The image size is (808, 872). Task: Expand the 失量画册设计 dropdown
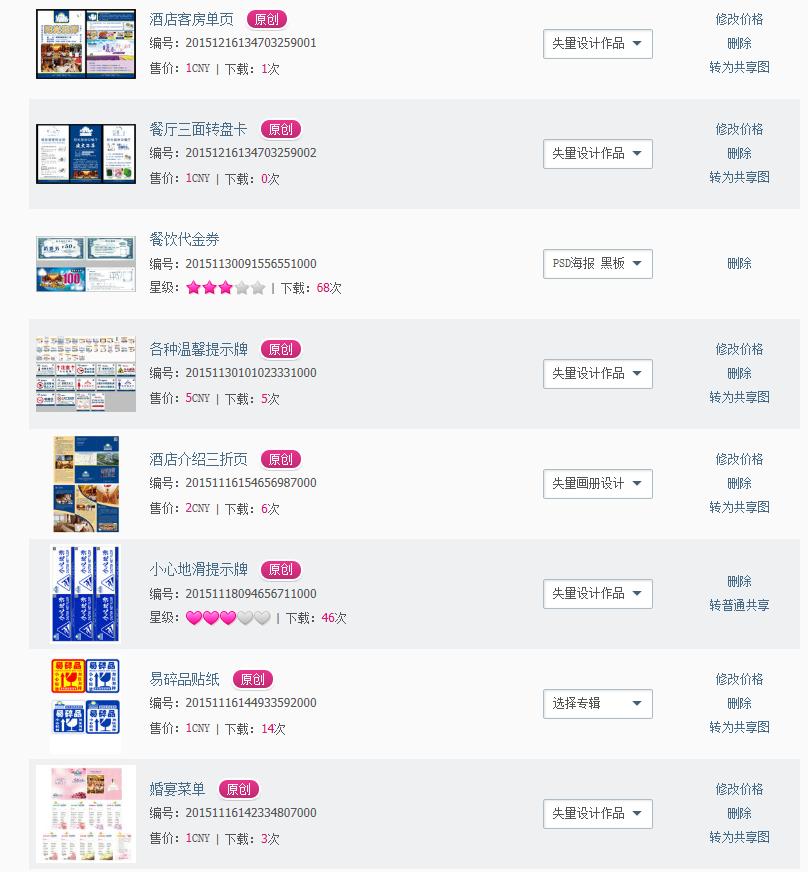(597, 484)
